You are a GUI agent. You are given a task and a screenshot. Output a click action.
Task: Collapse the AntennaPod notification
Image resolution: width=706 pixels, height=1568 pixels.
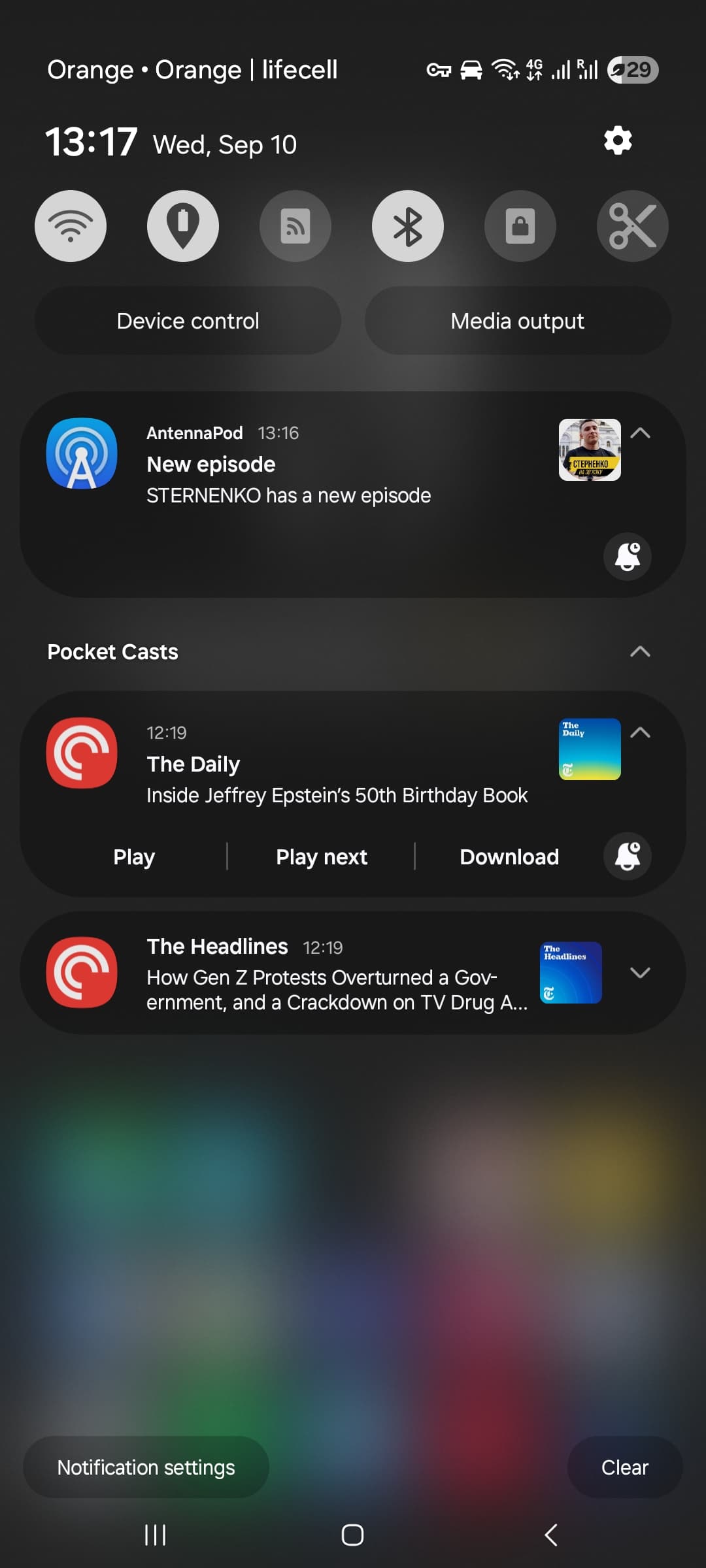click(640, 433)
